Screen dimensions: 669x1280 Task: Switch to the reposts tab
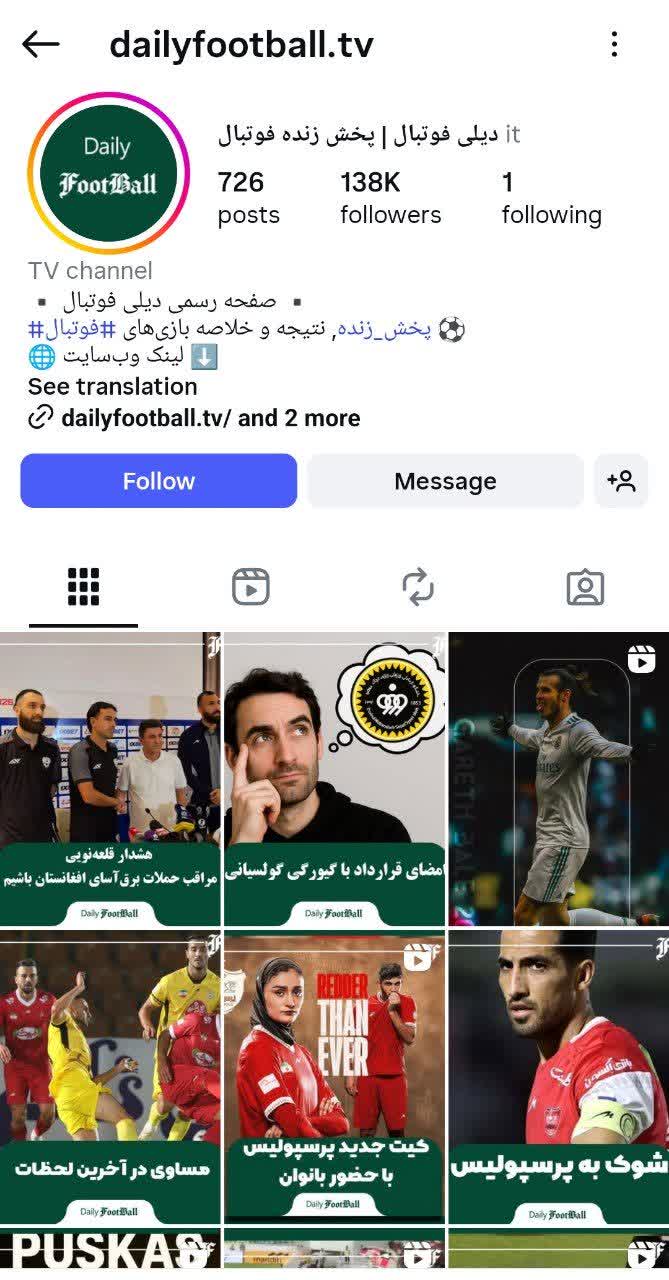point(417,587)
